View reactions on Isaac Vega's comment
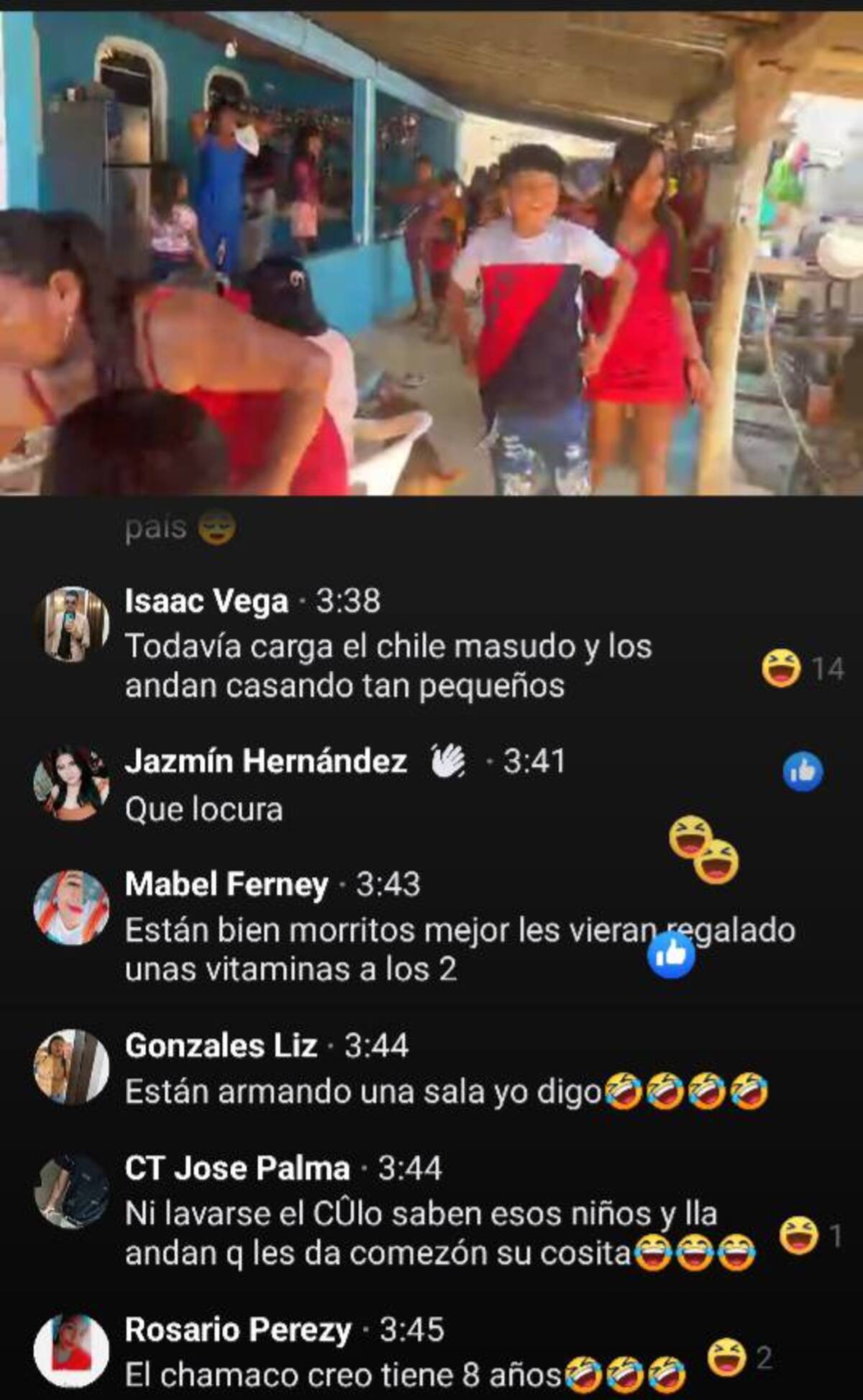The image size is (863, 1400). click(x=800, y=669)
